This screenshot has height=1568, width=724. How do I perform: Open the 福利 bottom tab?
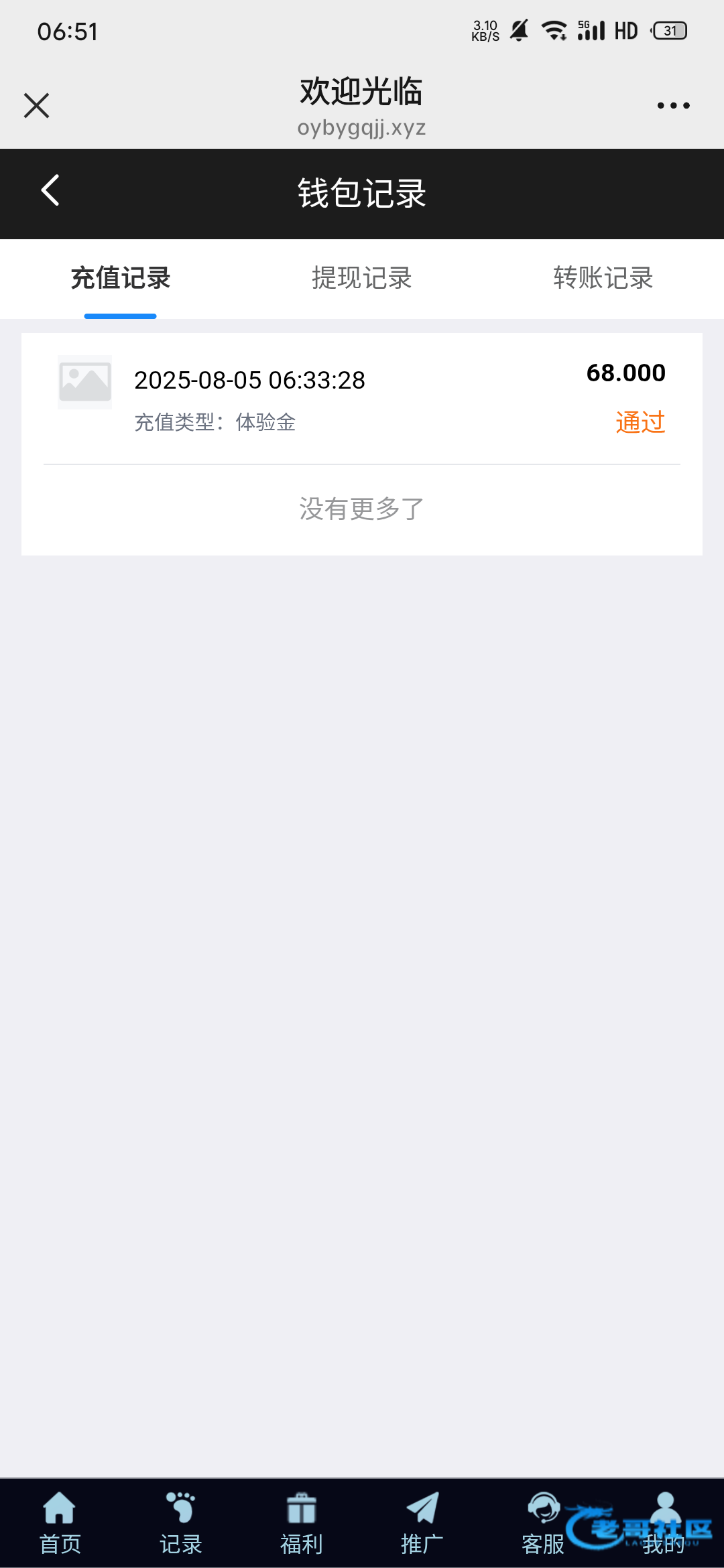[302, 1523]
